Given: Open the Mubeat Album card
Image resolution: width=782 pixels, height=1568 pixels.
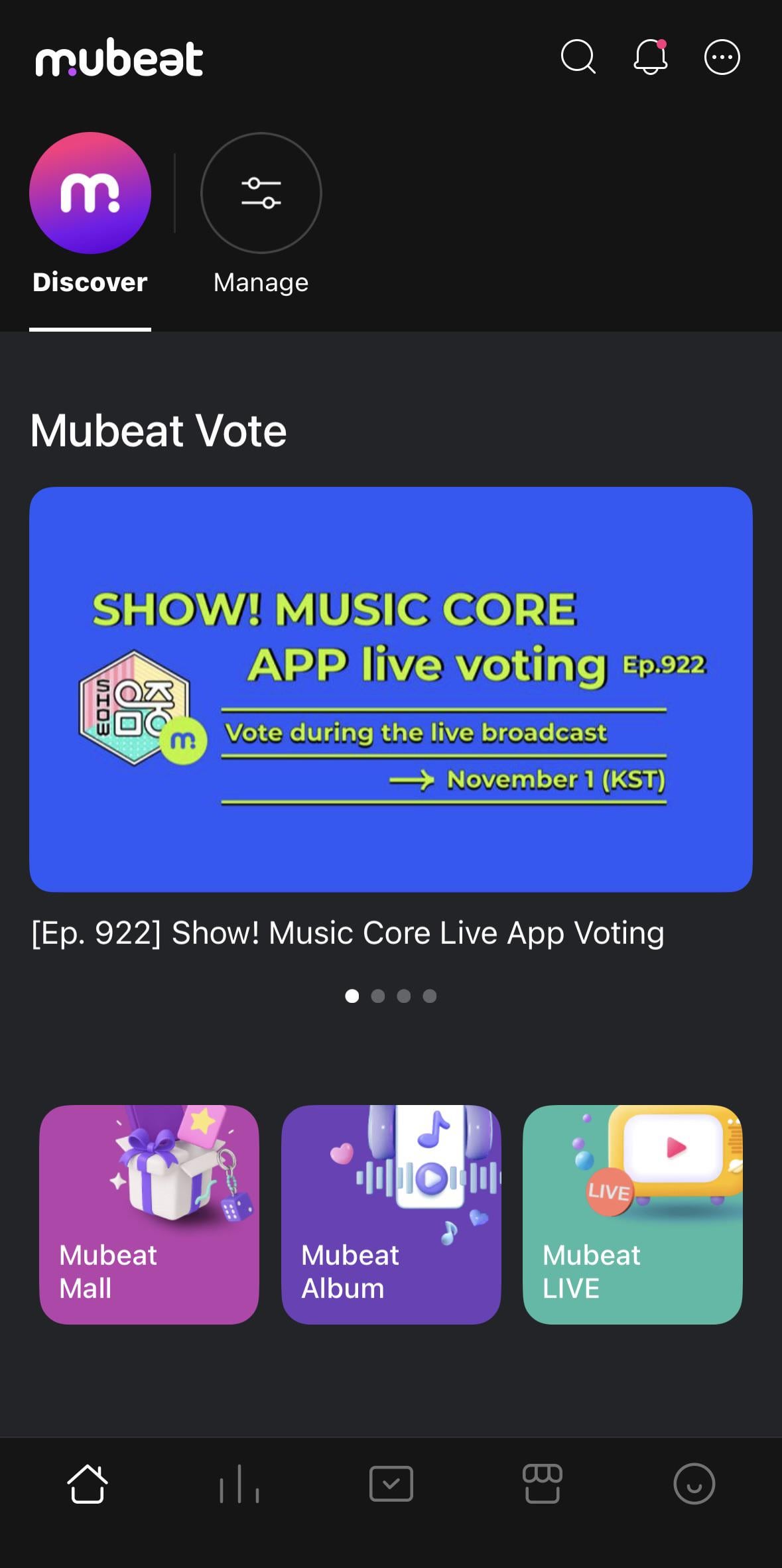Looking at the screenshot, I should (391, 1214).
